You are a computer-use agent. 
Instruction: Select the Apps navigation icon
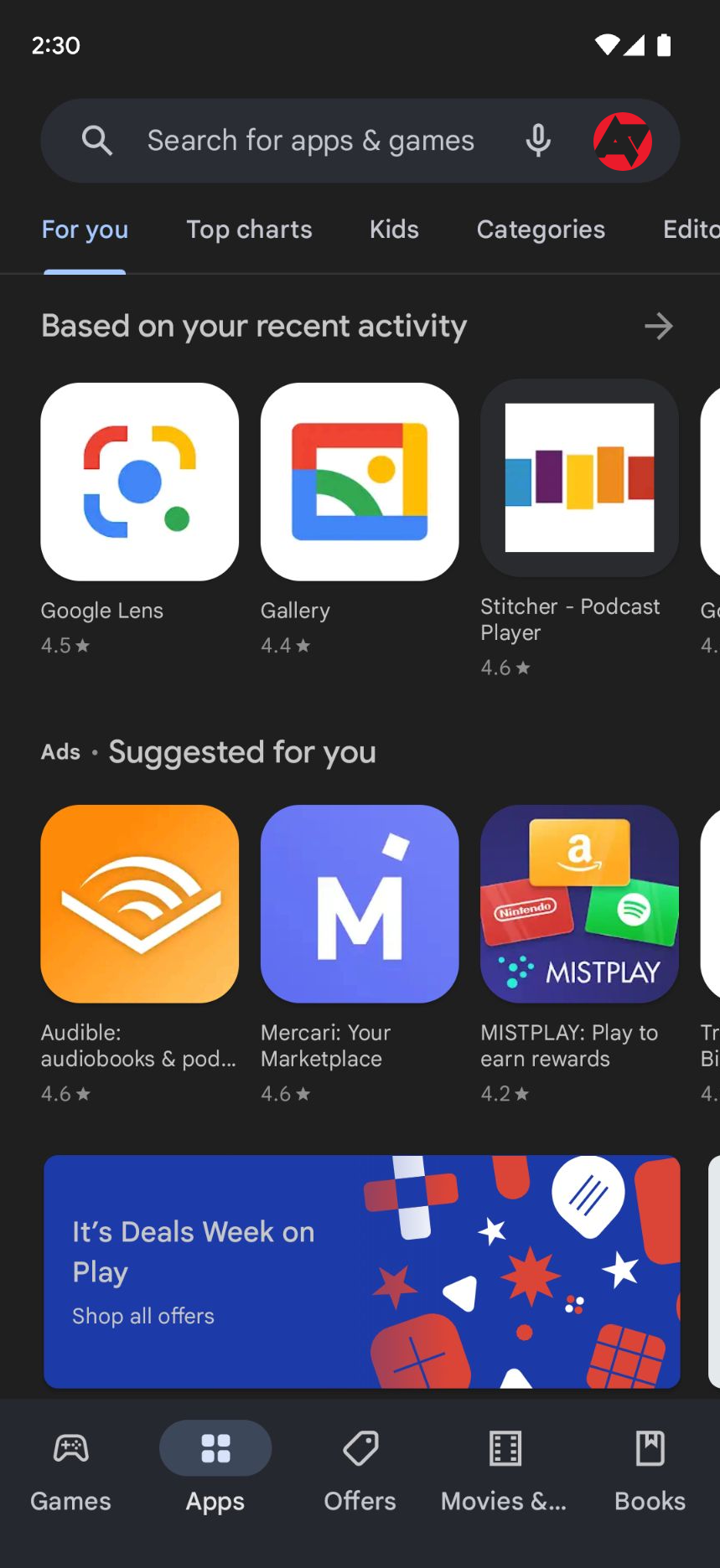tap(215, 1448)
